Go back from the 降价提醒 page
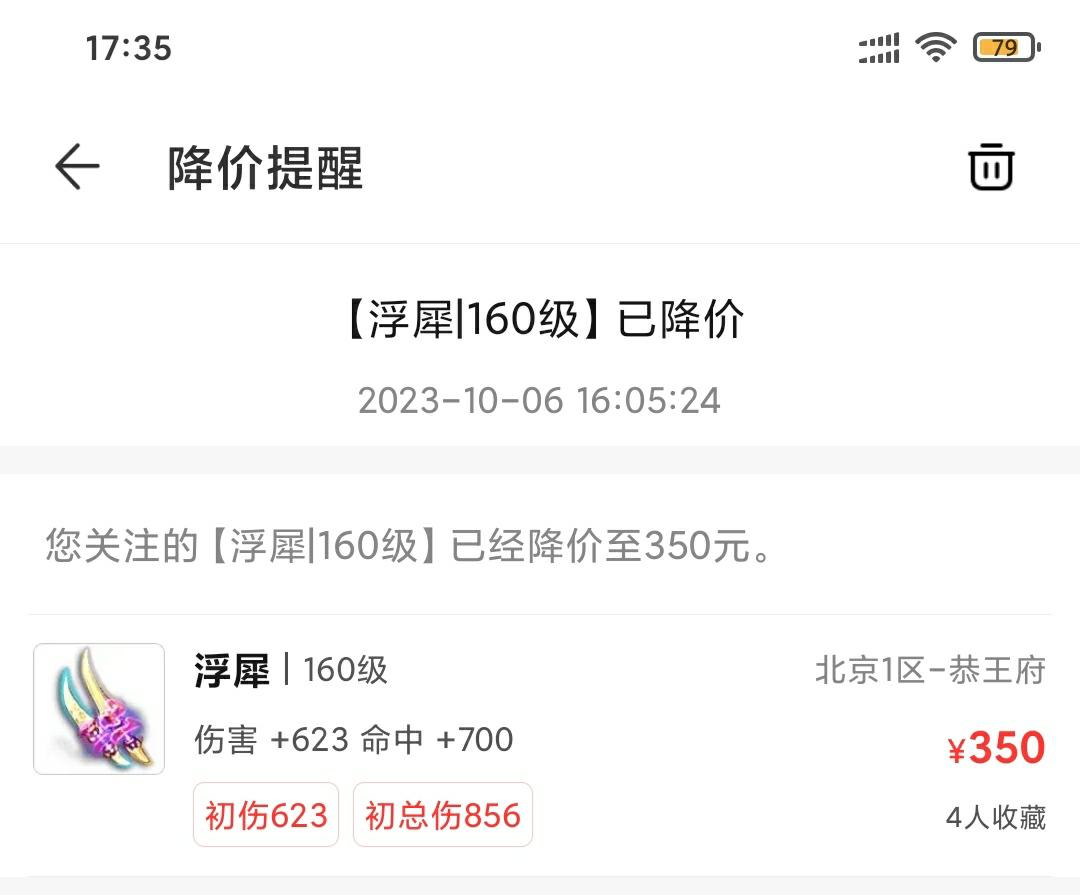Image resolution: width=1080 pixels, height=895 pixels. click(x=77, y=166)
